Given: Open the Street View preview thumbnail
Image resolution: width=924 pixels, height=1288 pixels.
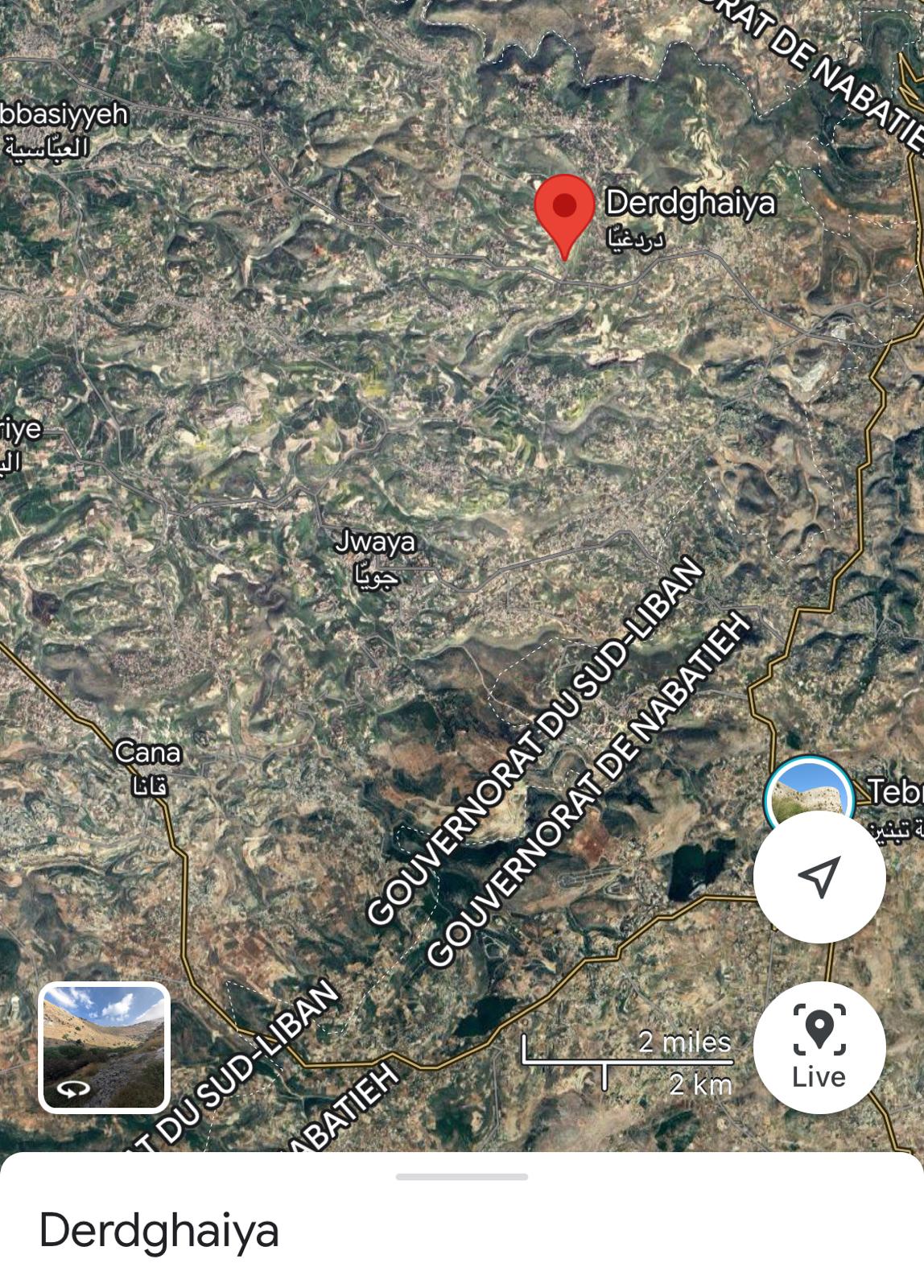Looking at the screenshot, I should point(105,1046).
